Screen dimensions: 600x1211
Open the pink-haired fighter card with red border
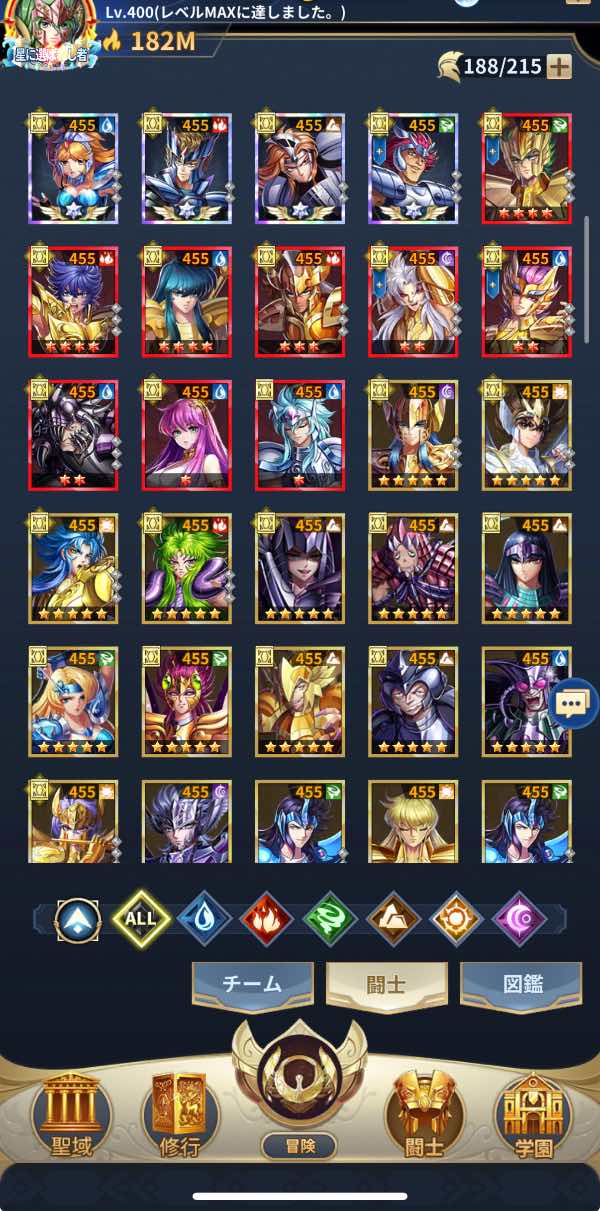[x=186, y=435]
